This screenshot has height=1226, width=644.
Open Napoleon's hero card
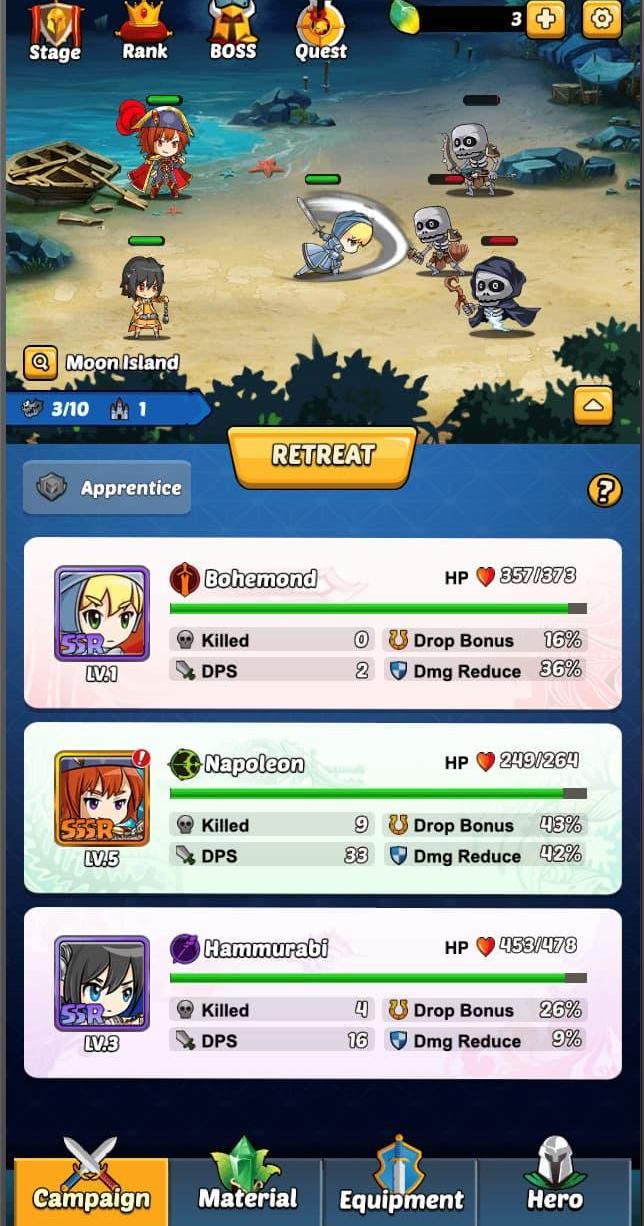(102, 799)
